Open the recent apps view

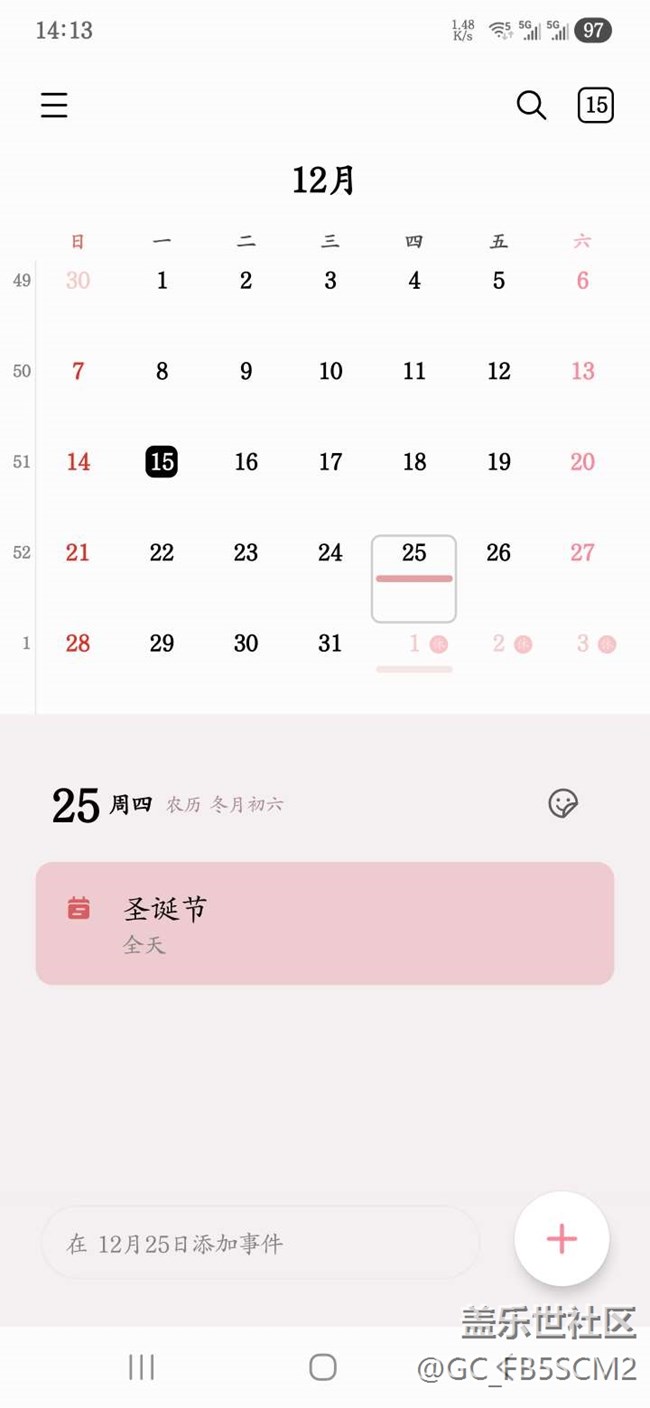point(141,1367)
